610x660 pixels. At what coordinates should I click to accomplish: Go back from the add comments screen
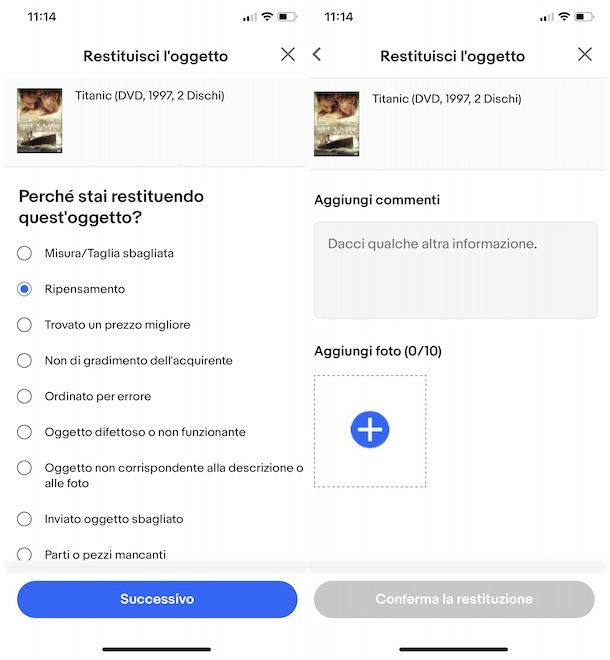317,54
